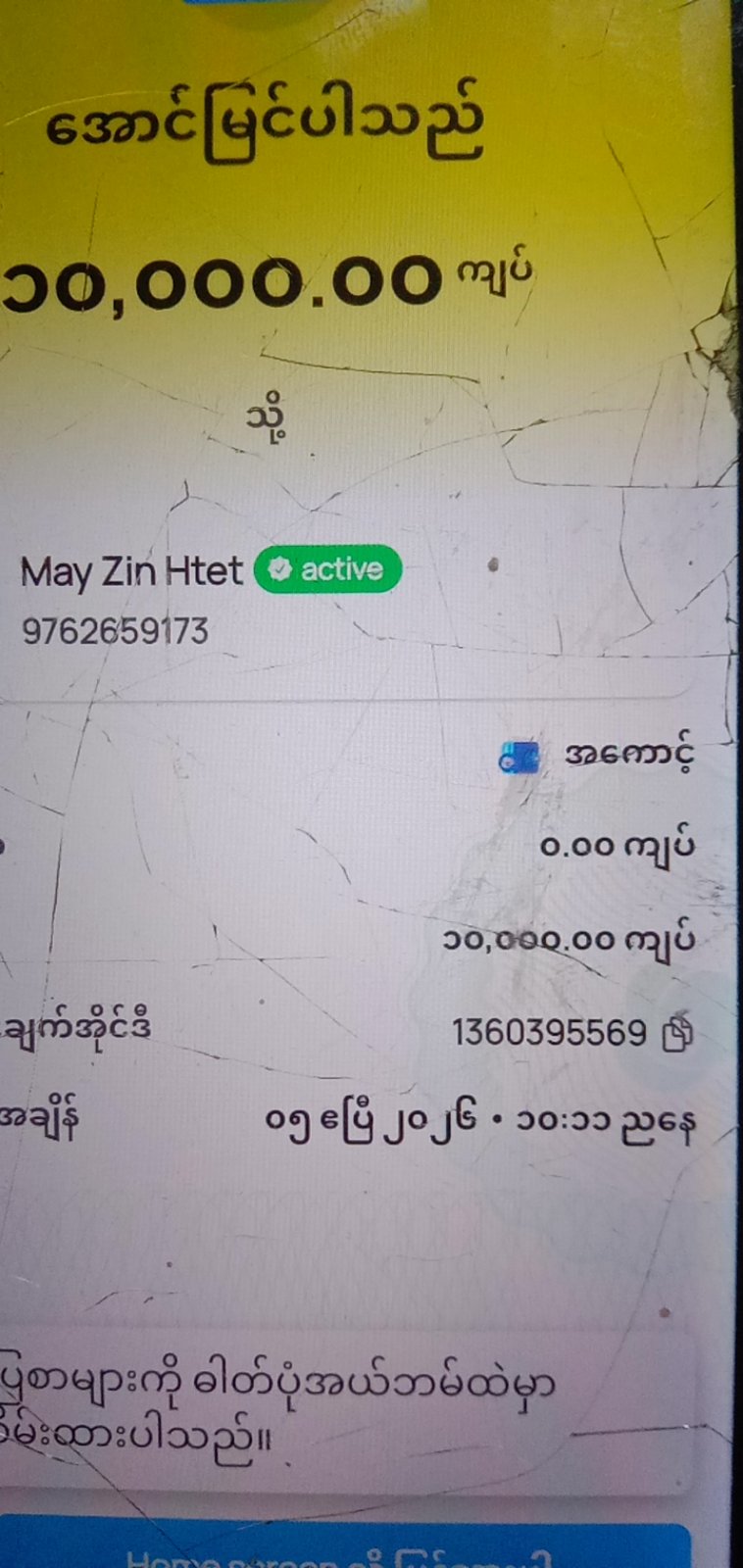Tap the blue Home screen button
Viewport: 743px width, 1568px height.
pyautogui.click(x=345, y=1546)
